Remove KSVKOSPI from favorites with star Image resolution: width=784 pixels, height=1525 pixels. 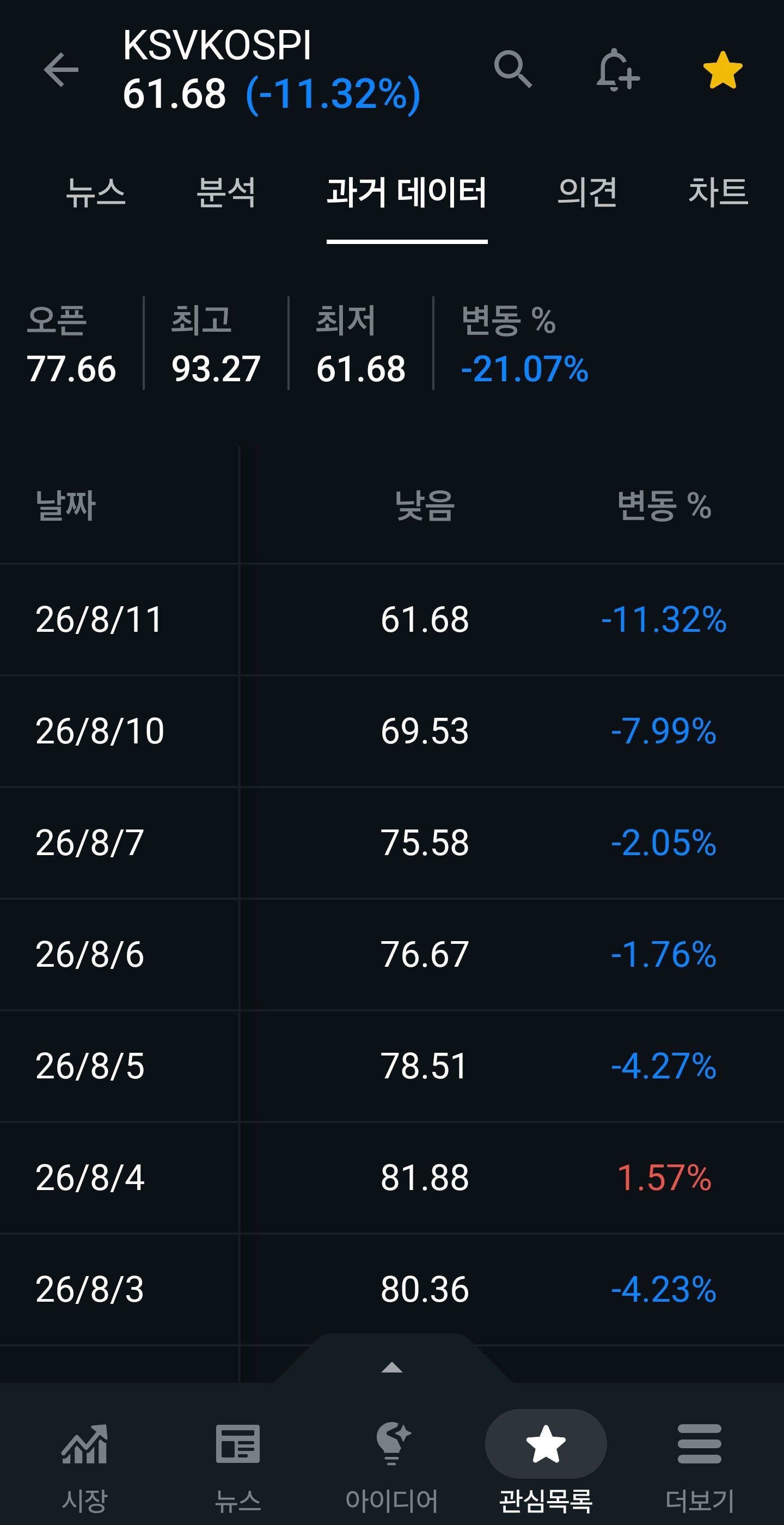tap(722, 70)
